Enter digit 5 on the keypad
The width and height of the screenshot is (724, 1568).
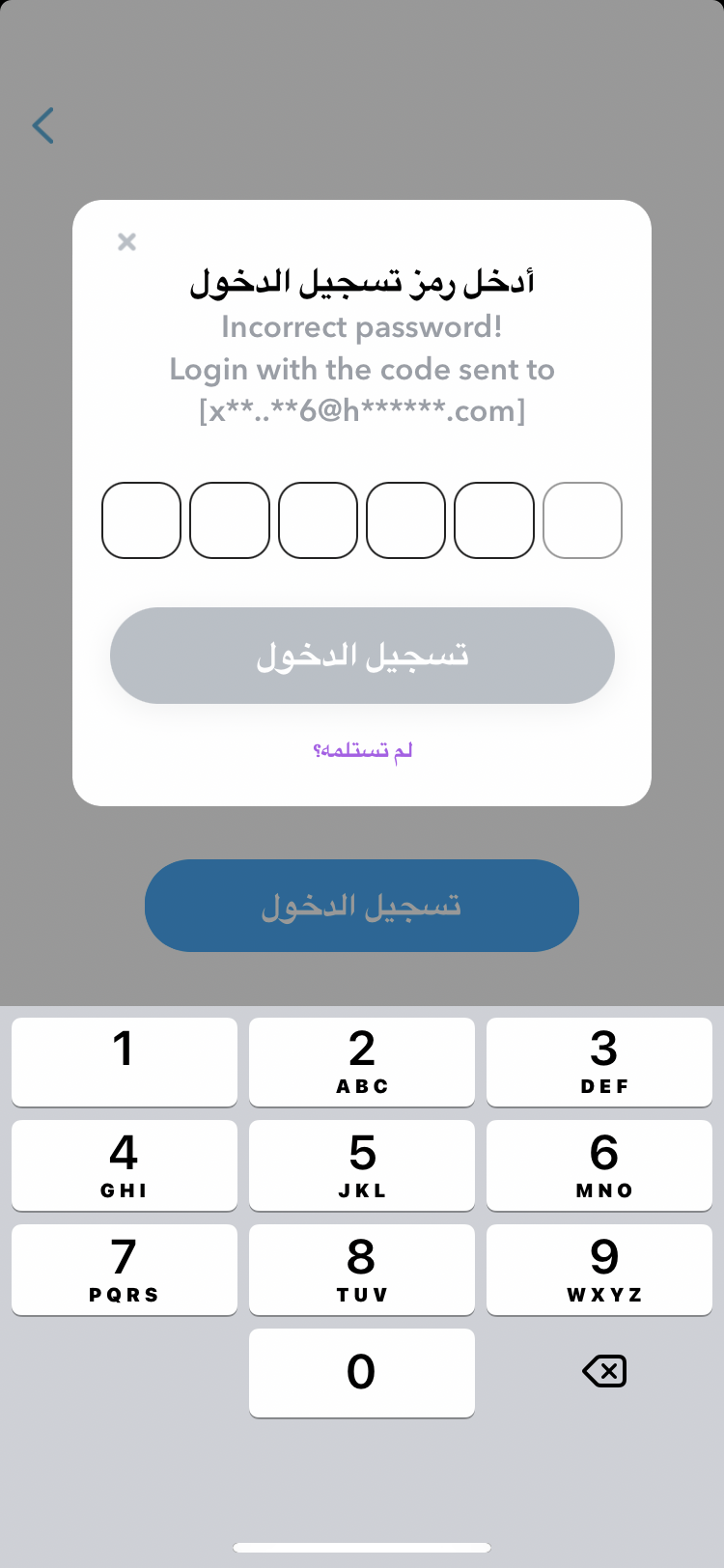click(x=362, y=1165)
